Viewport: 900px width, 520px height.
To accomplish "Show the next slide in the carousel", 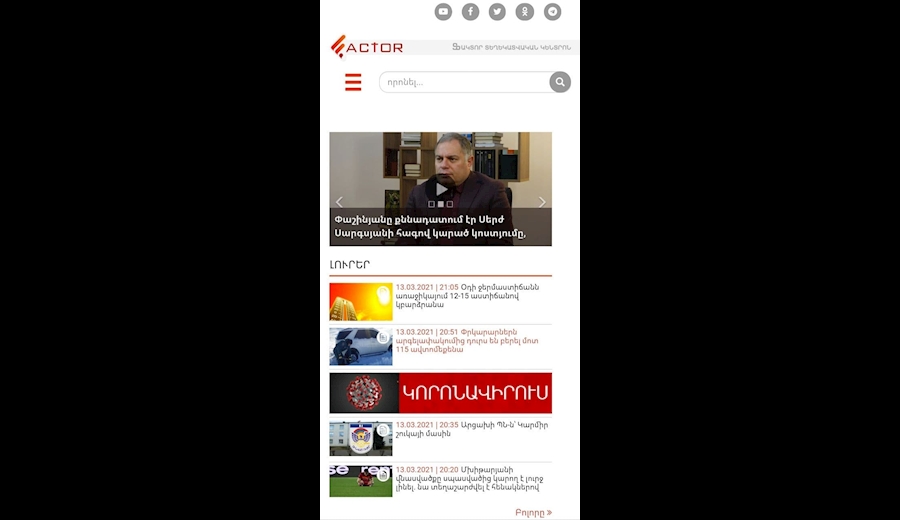I will pyautogui.click(x=542, y=202).
